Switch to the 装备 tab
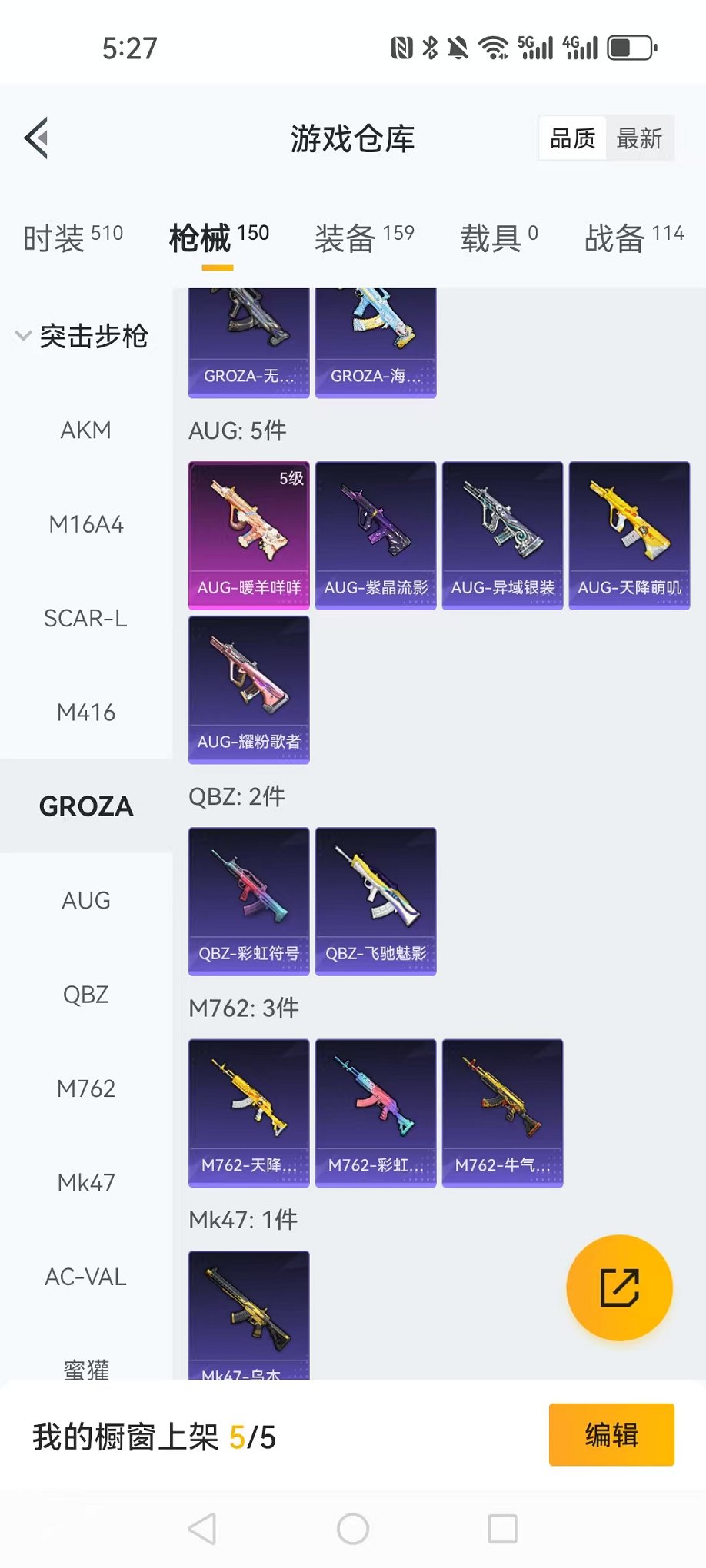The image size is (706, 1568). pyautogui.click(x=364, y=237)
